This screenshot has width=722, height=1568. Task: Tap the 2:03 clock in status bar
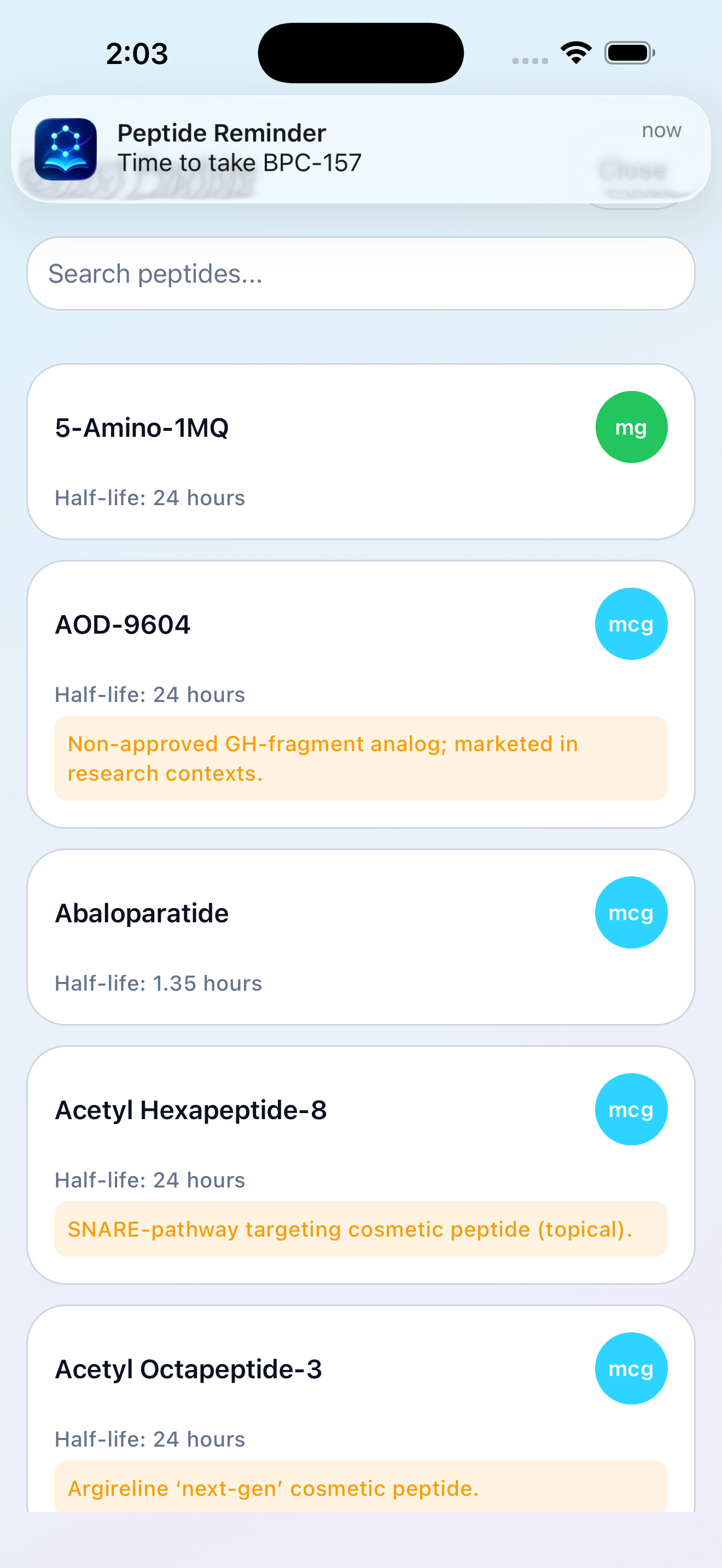coord(138,53)
